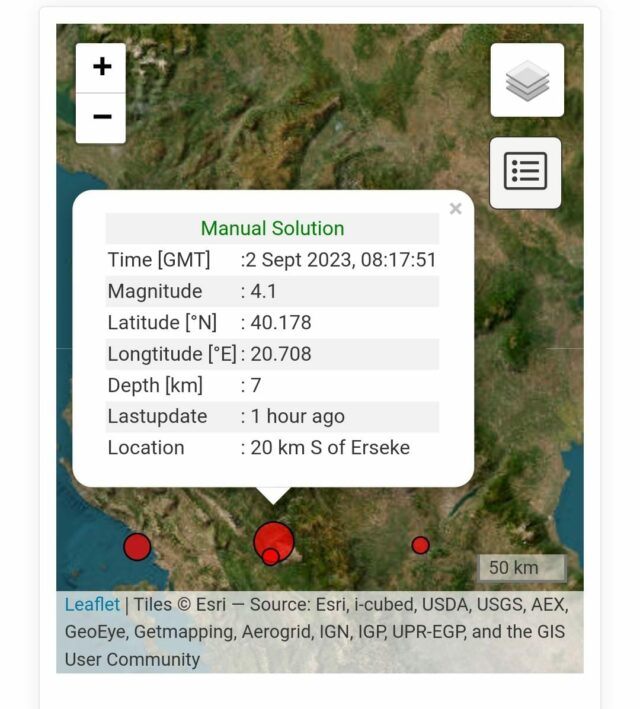Zoom in on the map
The image size is (640, 709).
(x=101, y=68)
